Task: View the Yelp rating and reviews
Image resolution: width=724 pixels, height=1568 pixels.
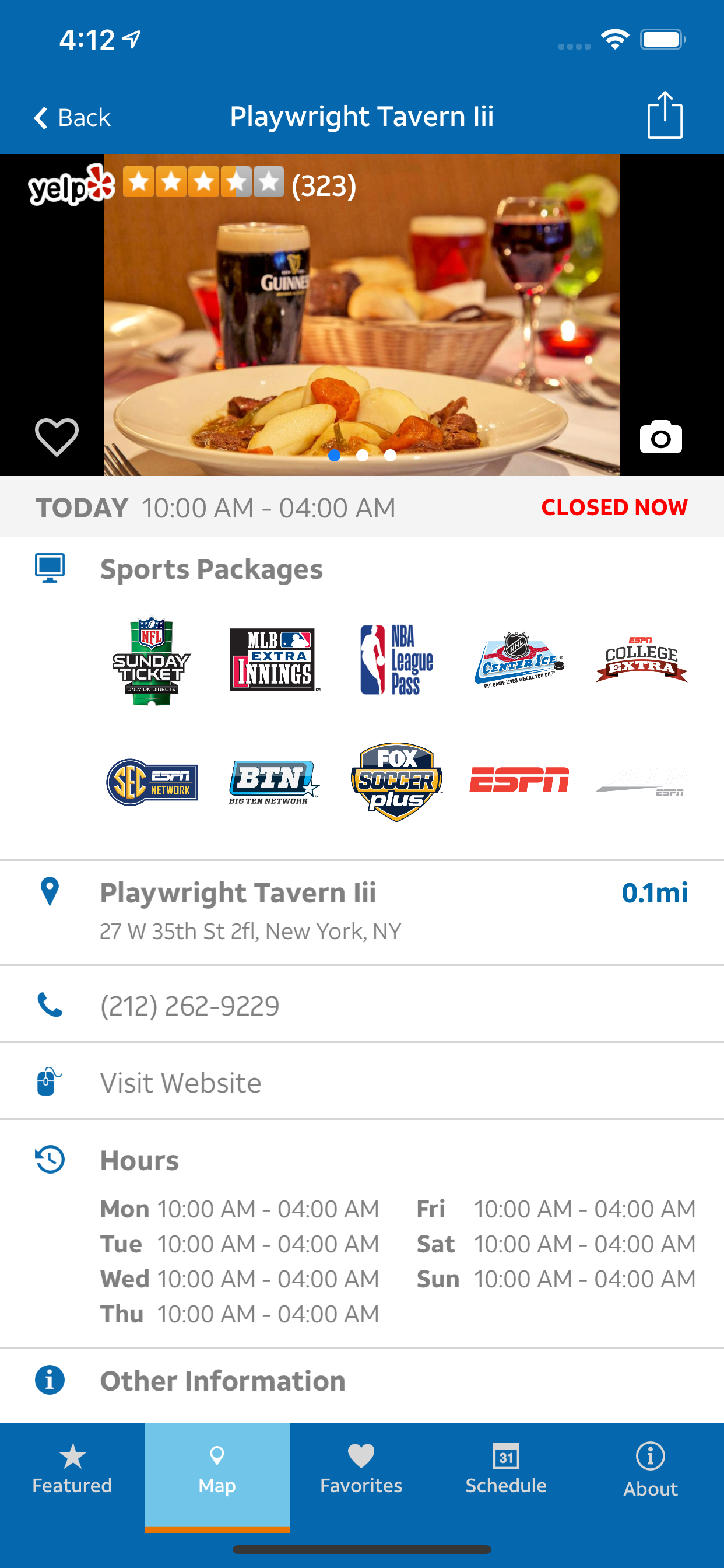Action: pos(192,184)
